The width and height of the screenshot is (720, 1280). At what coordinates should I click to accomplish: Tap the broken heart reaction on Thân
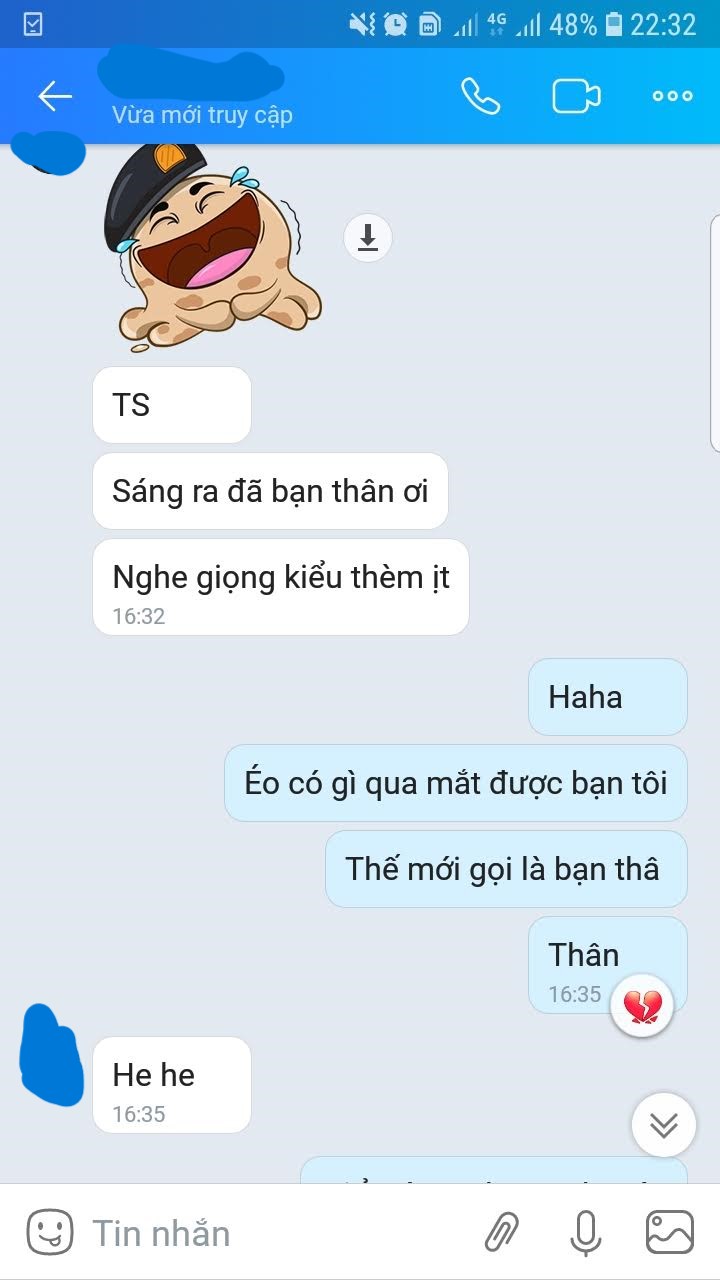(642, 1006)
